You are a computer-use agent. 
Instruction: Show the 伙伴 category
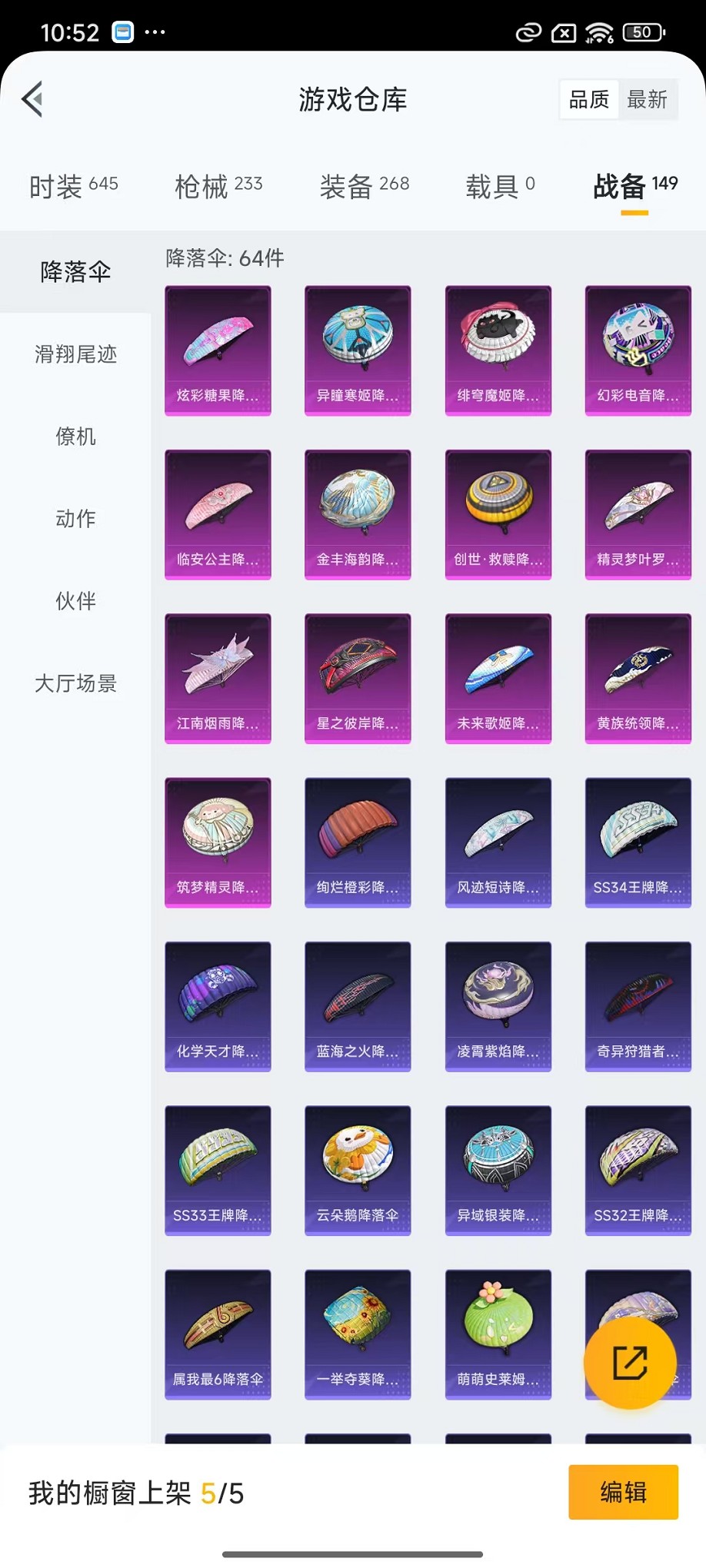coord(75,601)
